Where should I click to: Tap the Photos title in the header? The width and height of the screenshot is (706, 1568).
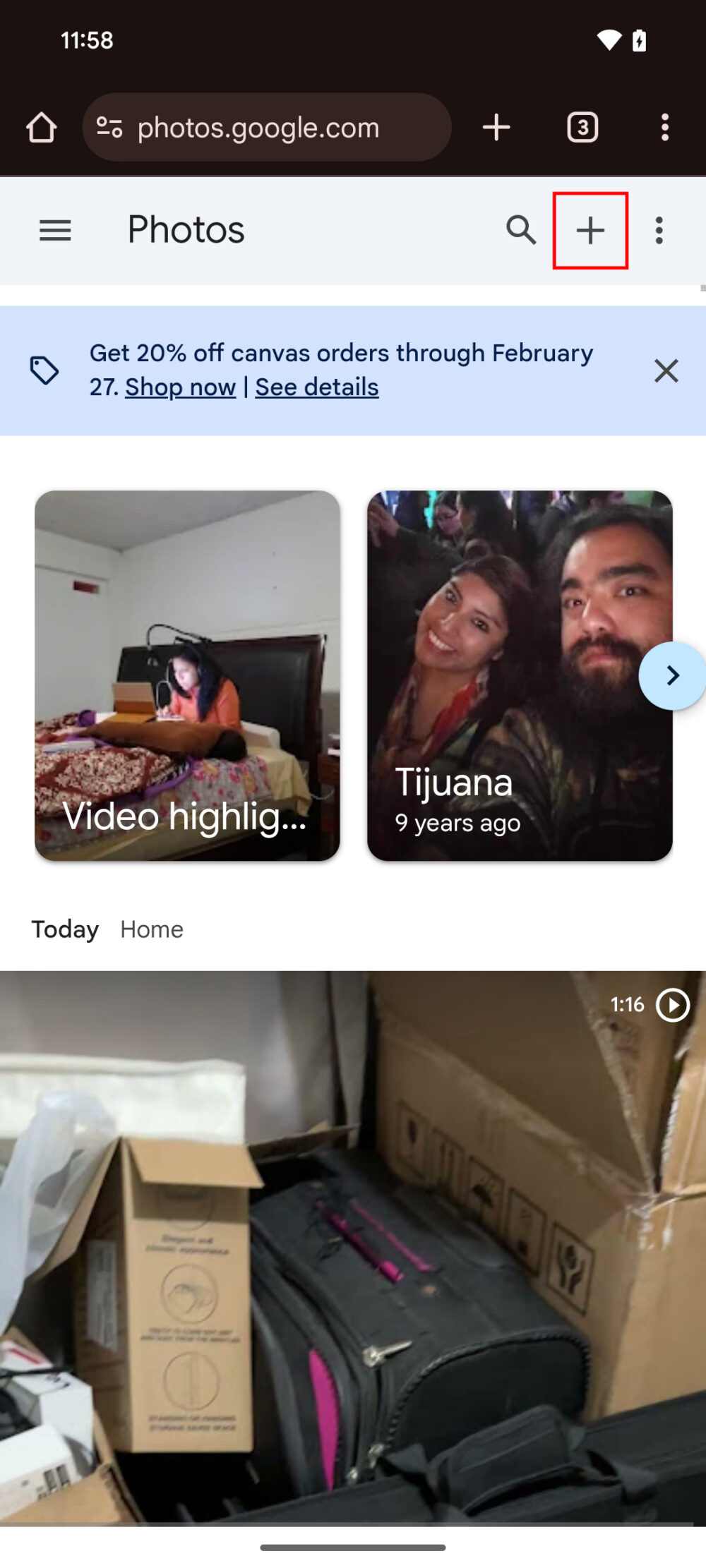pos(185,229)
